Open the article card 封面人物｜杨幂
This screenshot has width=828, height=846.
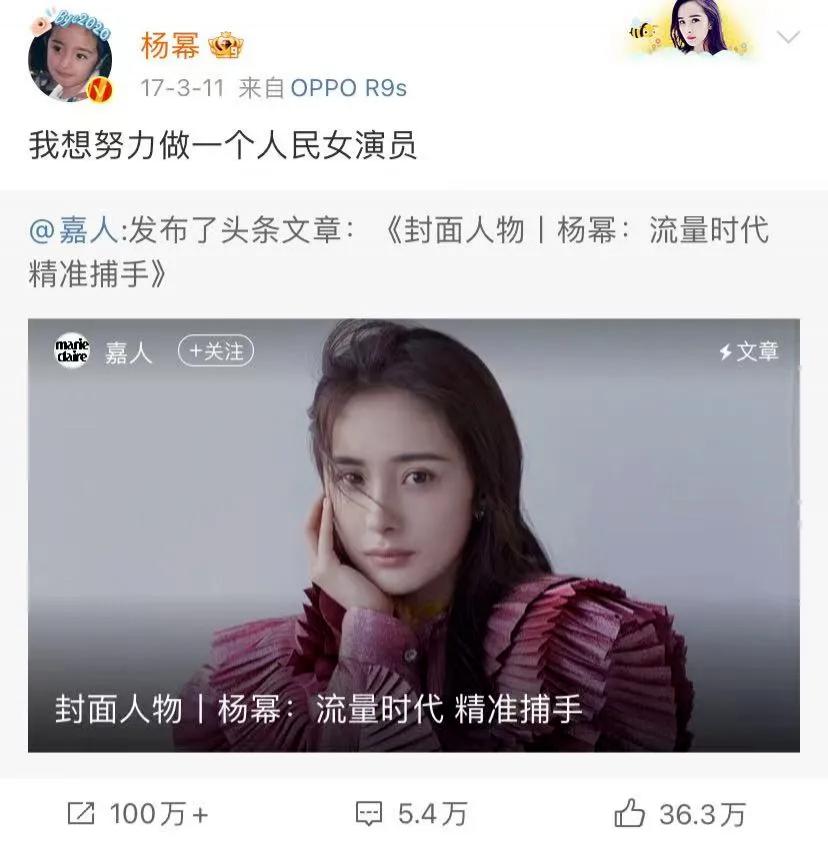(x=413, y=535)
